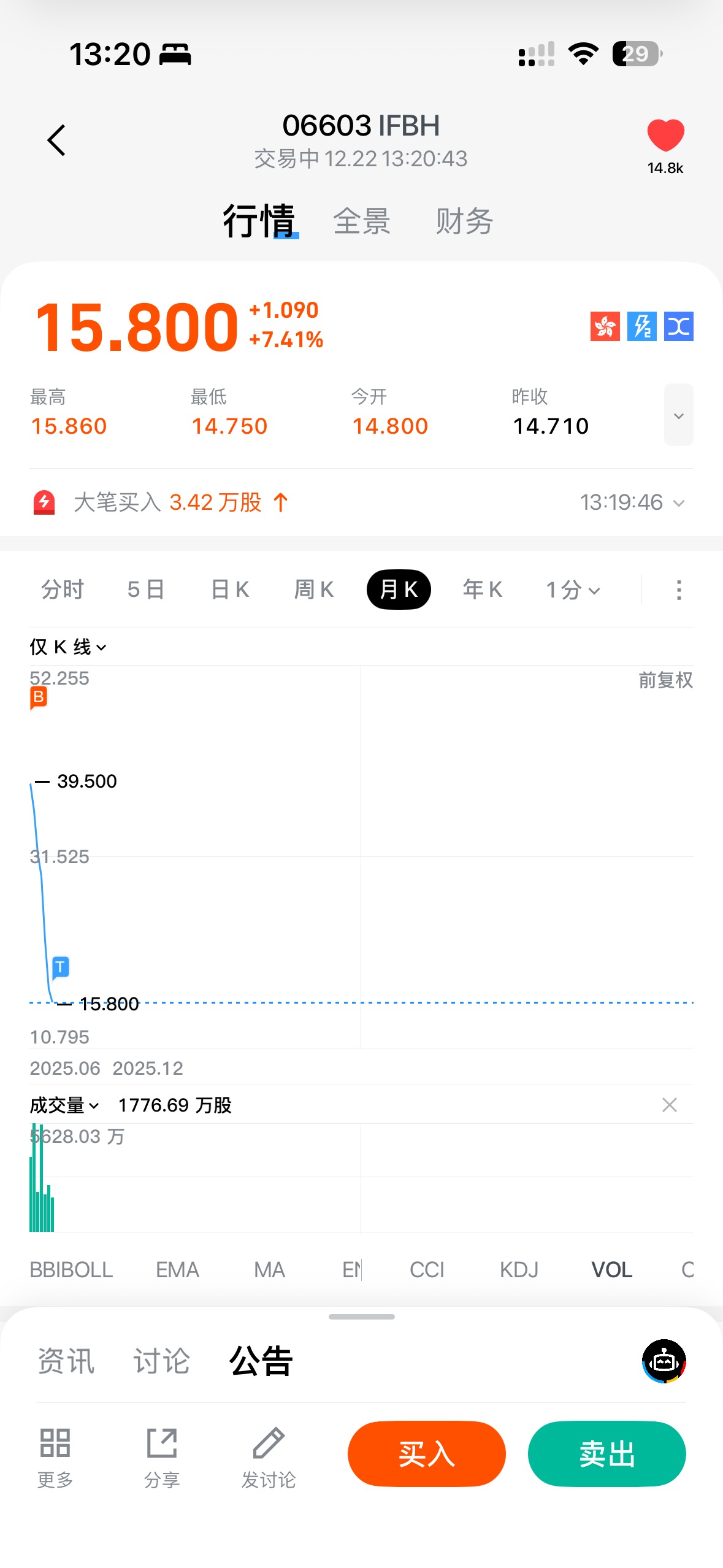The width and height of the screenshot is (723, 1568).
Task: Tap the 买入 buy button
Action: tap(426, 1454)
